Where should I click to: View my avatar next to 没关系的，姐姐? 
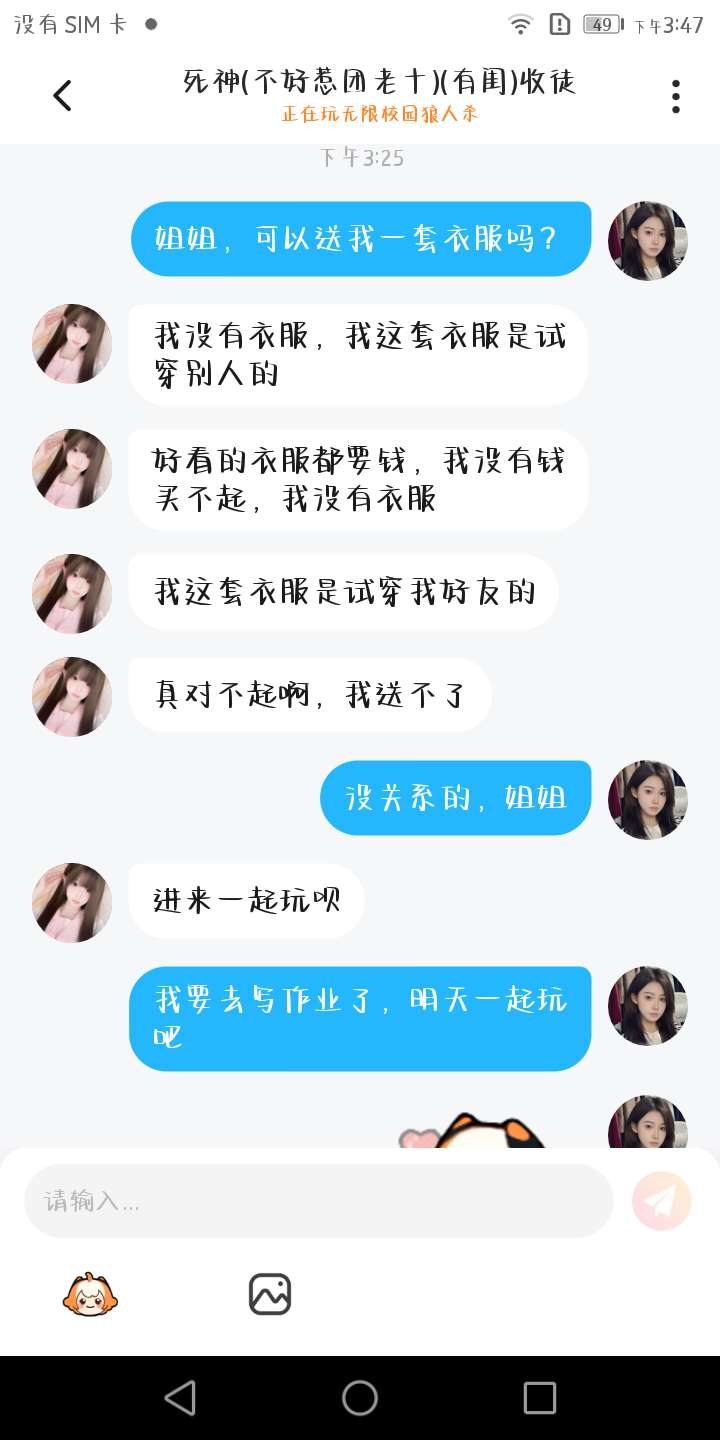(648, 799)
